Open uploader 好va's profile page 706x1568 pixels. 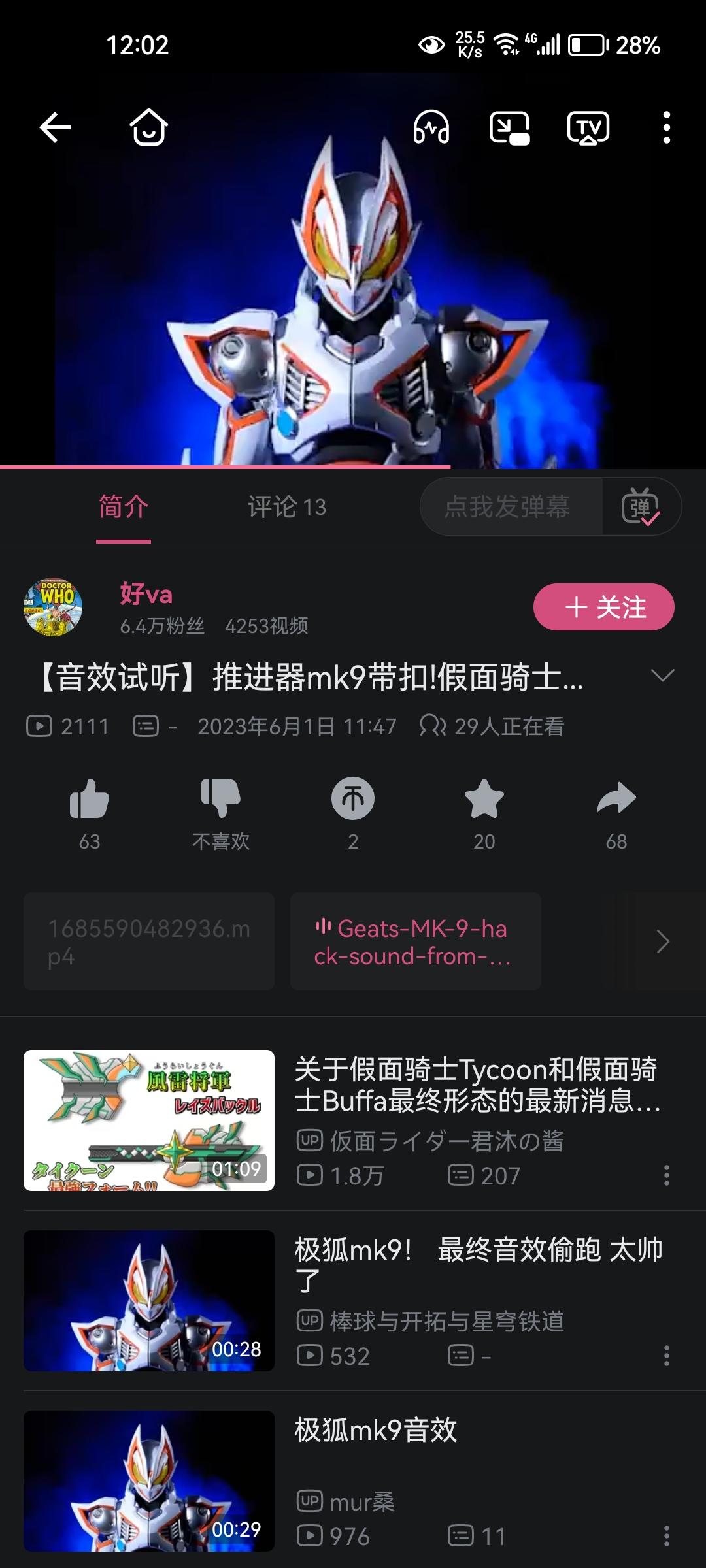(x=56, y=606)
